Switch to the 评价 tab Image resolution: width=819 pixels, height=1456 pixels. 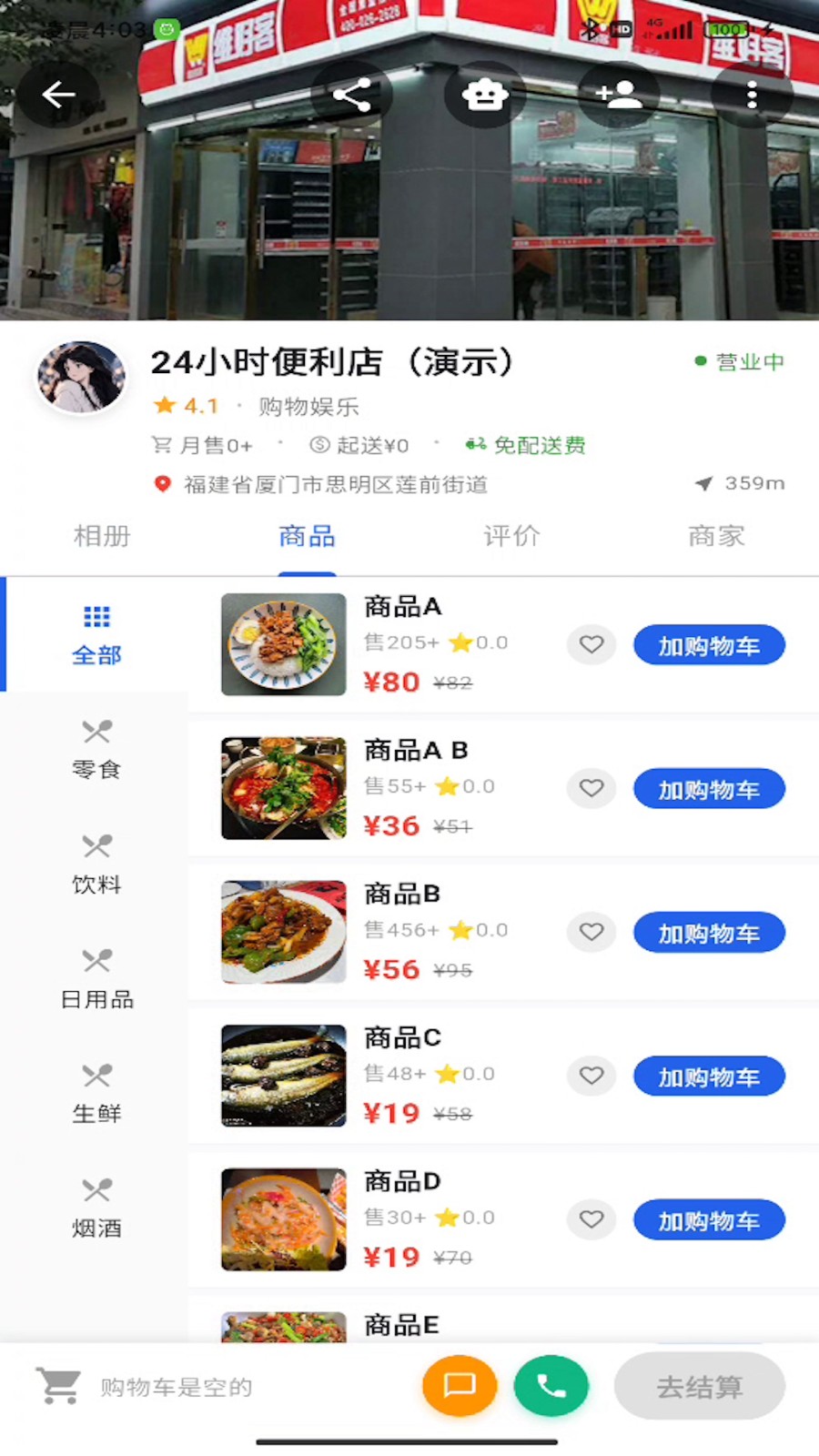point(511,537)
